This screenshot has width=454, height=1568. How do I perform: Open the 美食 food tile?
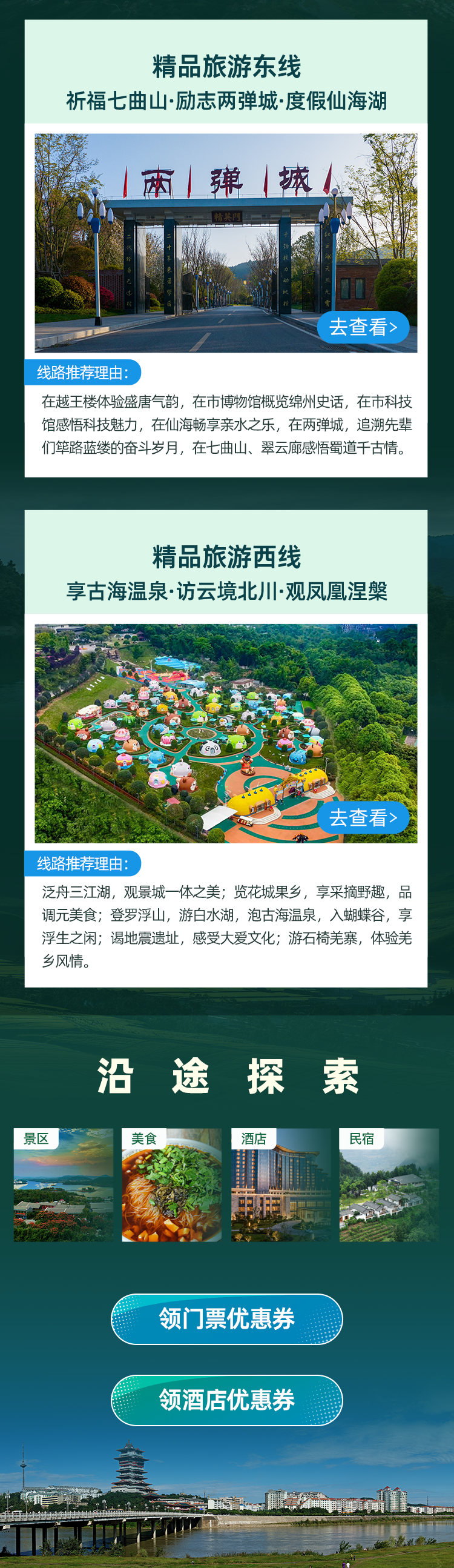pyautogui.click(x=171, y=1184)
